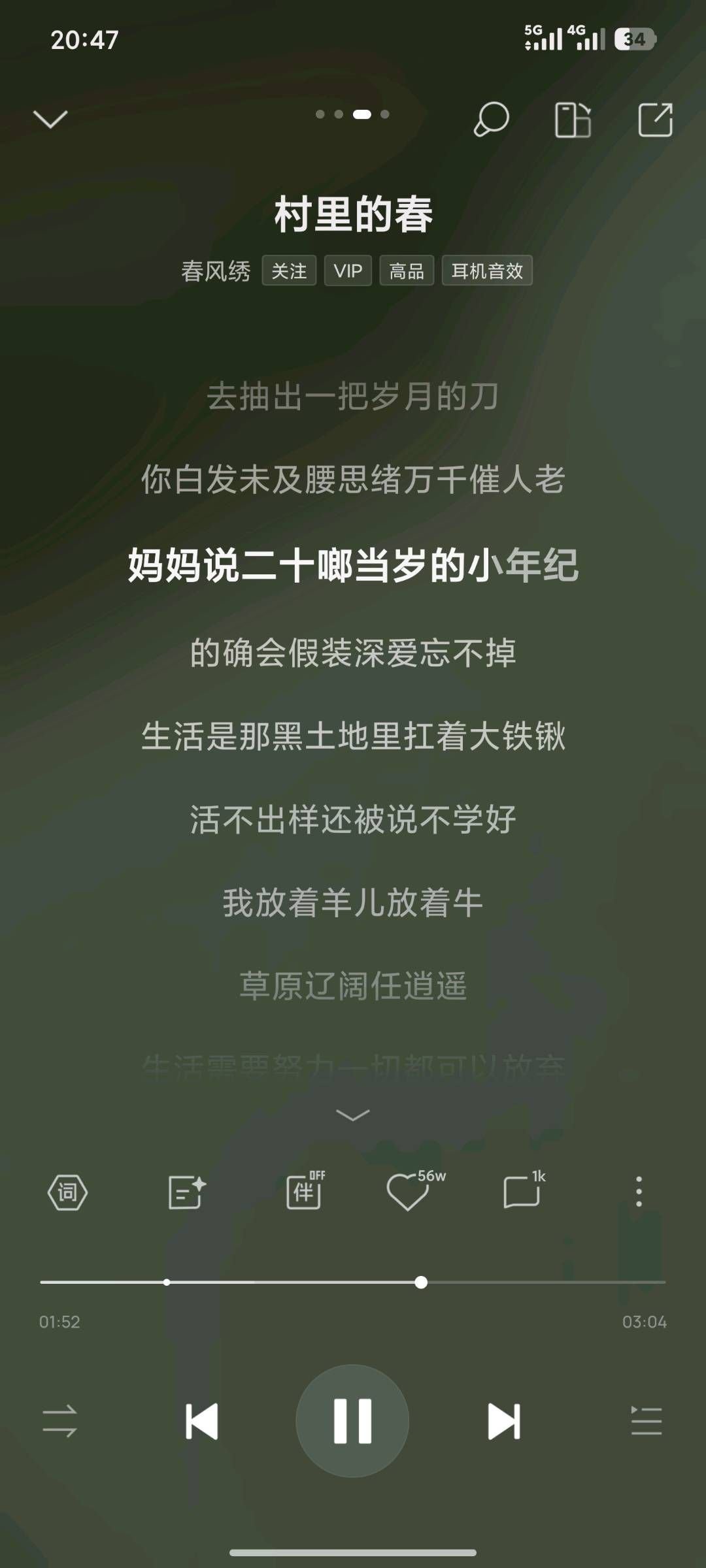Change the playback order mode
706x1568 pixels.
point(59,1421)
